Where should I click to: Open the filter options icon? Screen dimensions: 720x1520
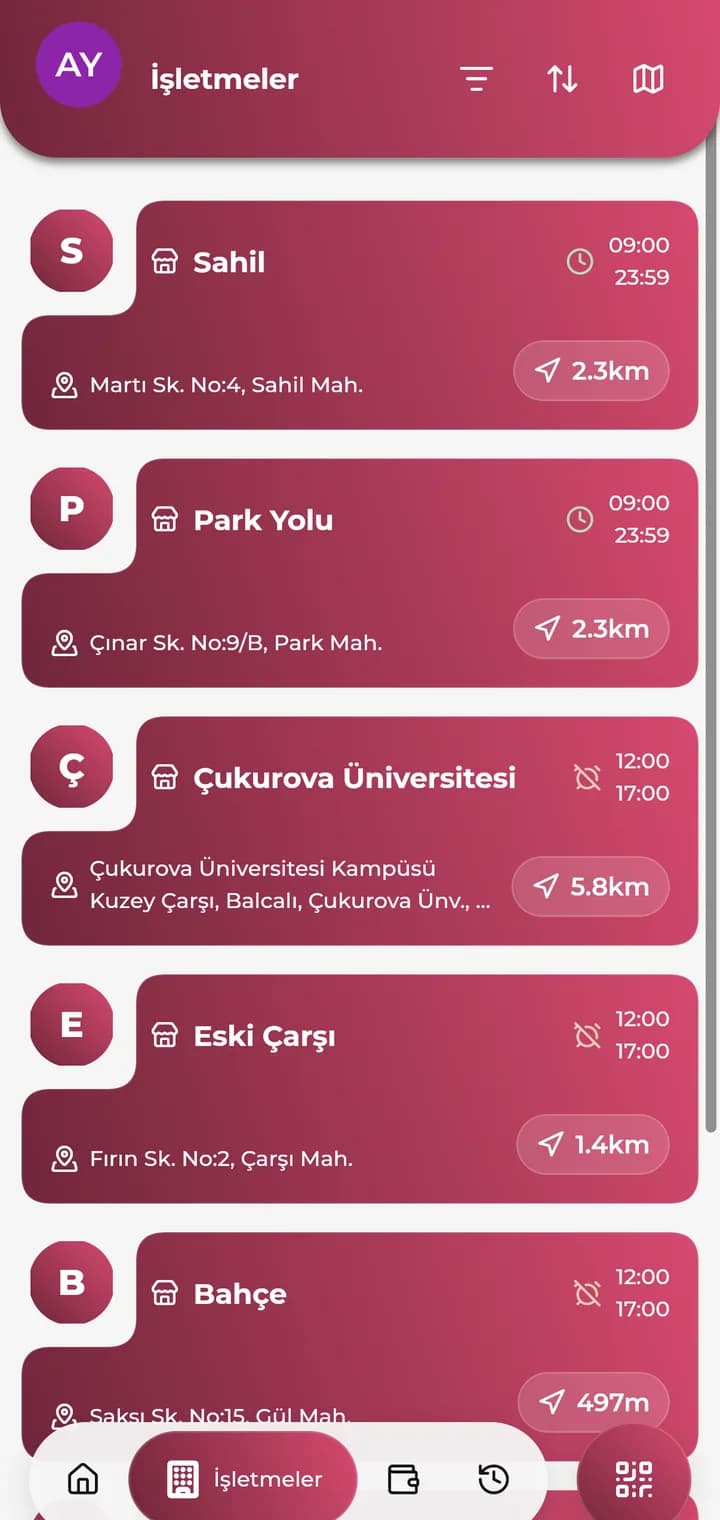[x=476, y=79]
